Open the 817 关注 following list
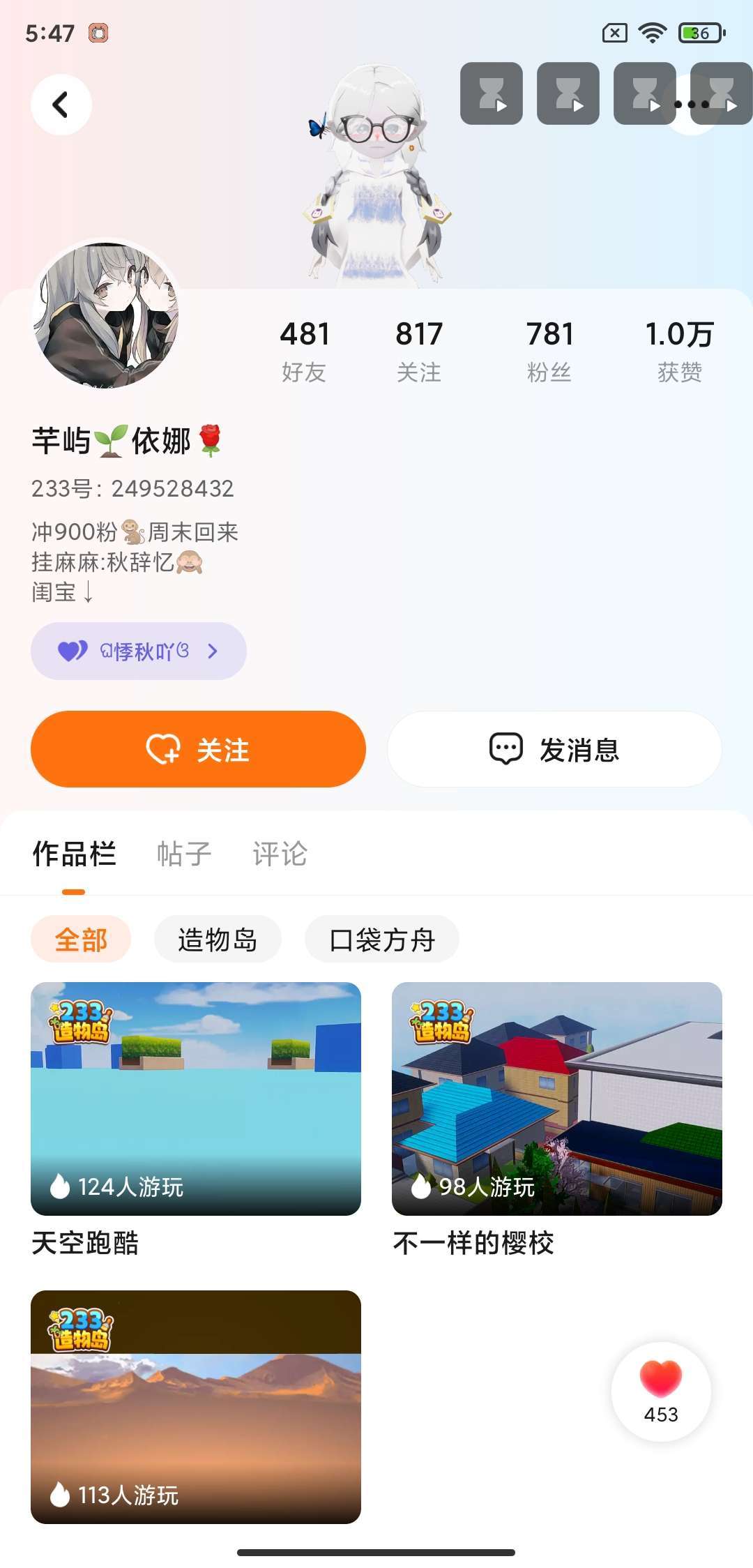Image resolution: width=753 pixels, height=1568 pixels. (x=419, y=351)
